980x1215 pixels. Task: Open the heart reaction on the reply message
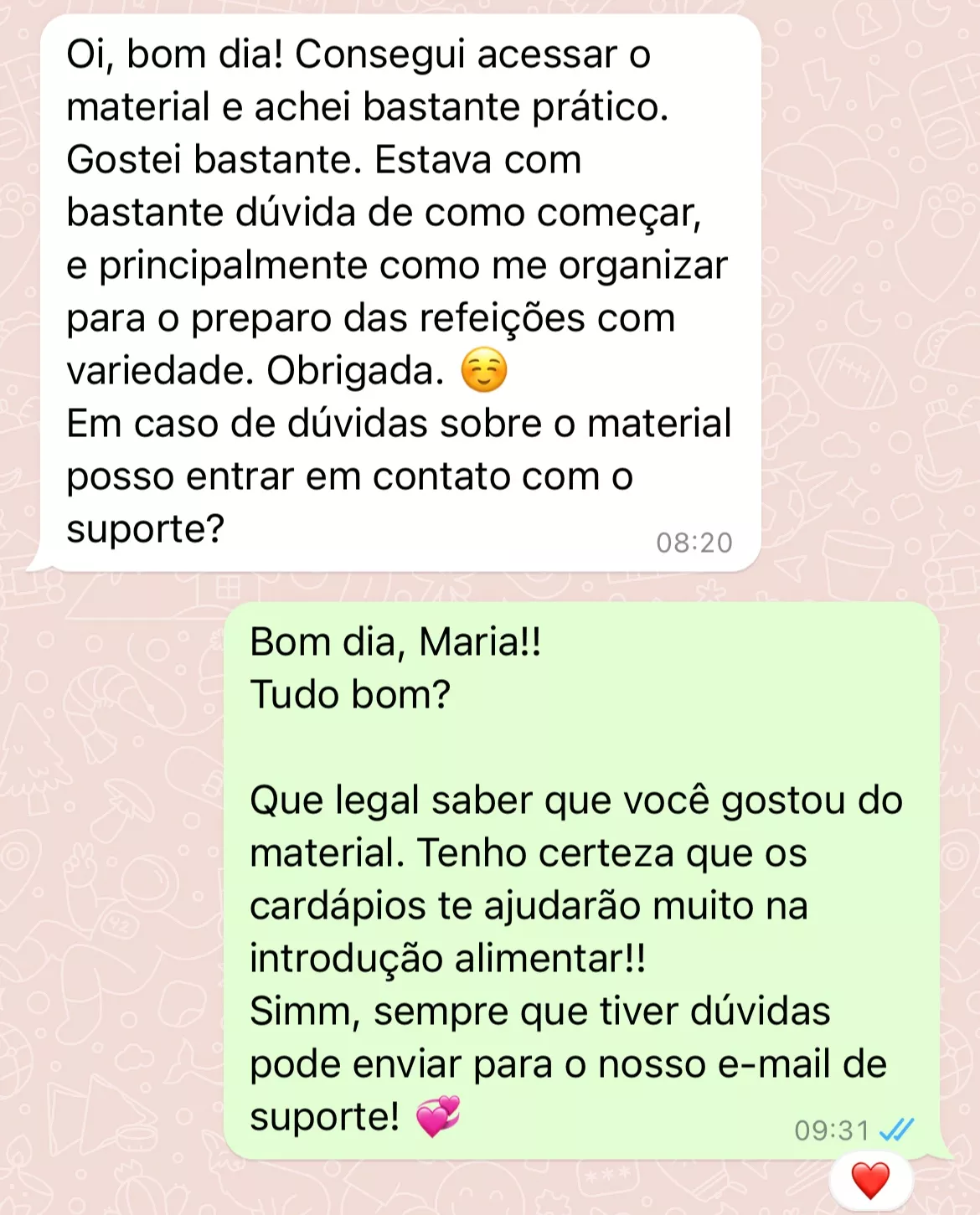point(869,1181)
